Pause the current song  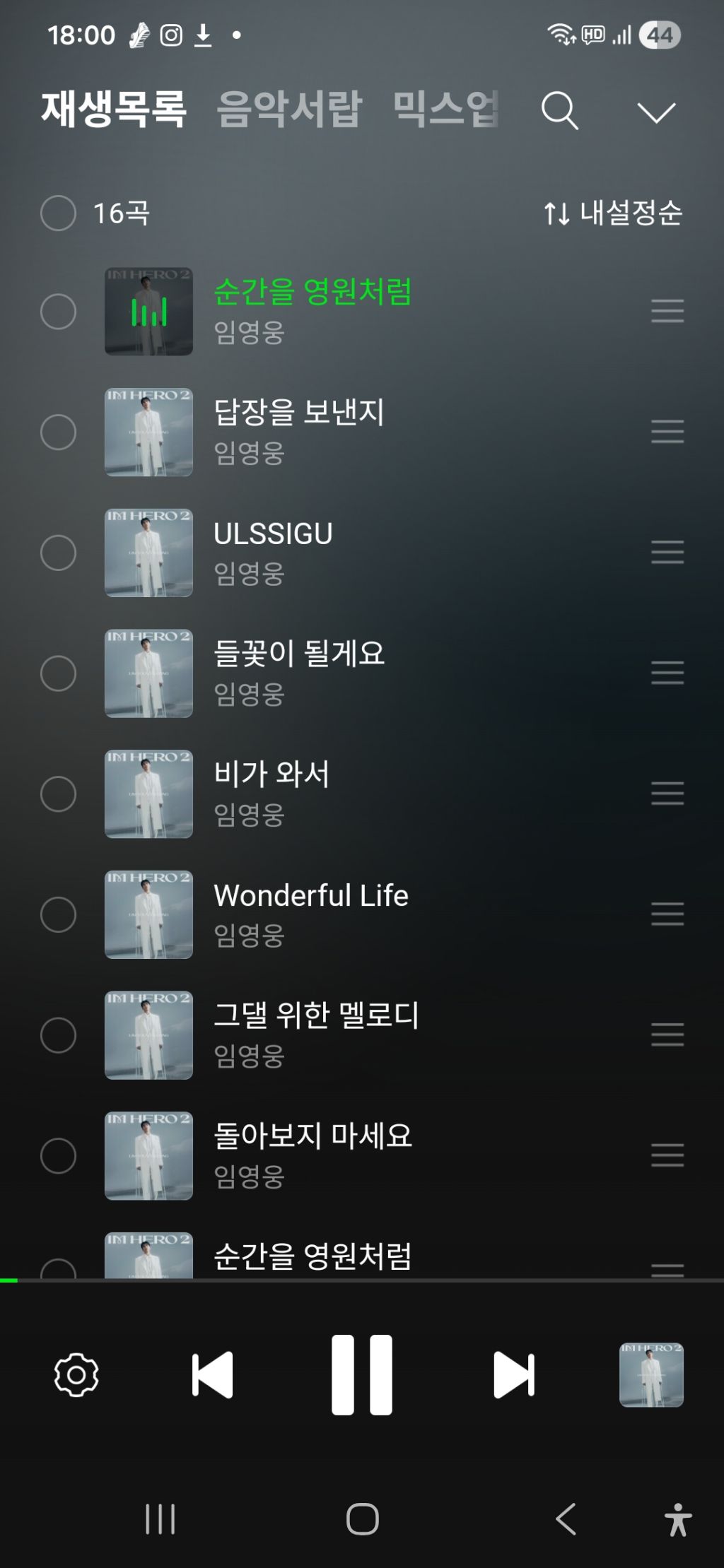coord(362,1374)
